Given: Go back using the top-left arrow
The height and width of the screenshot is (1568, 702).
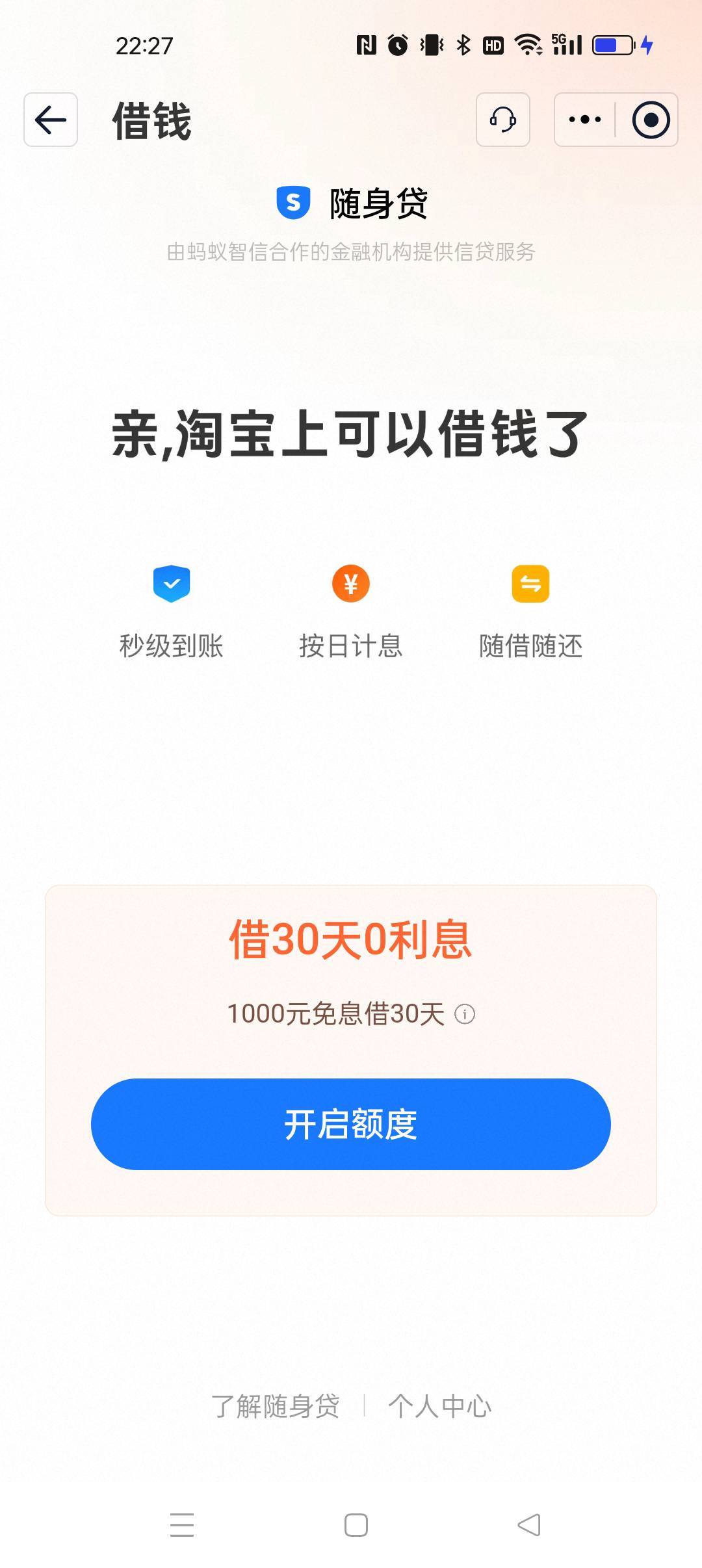Looking at the screenshot, I should tap(51, 120).
